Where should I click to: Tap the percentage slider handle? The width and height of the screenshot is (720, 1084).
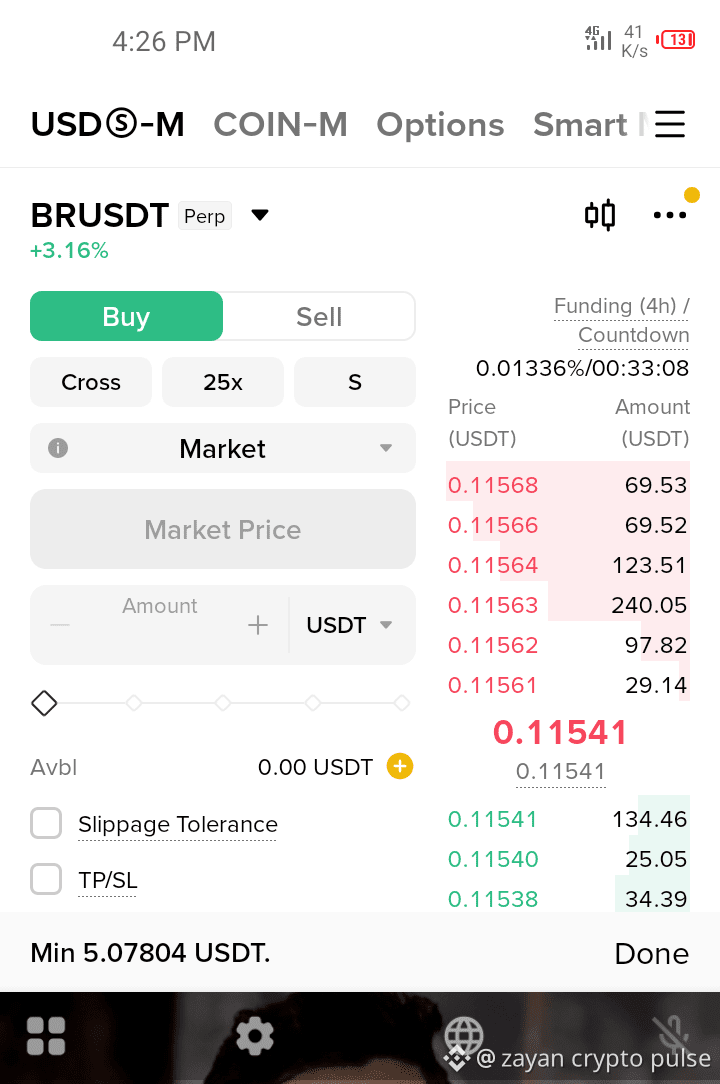pos(44,703)
